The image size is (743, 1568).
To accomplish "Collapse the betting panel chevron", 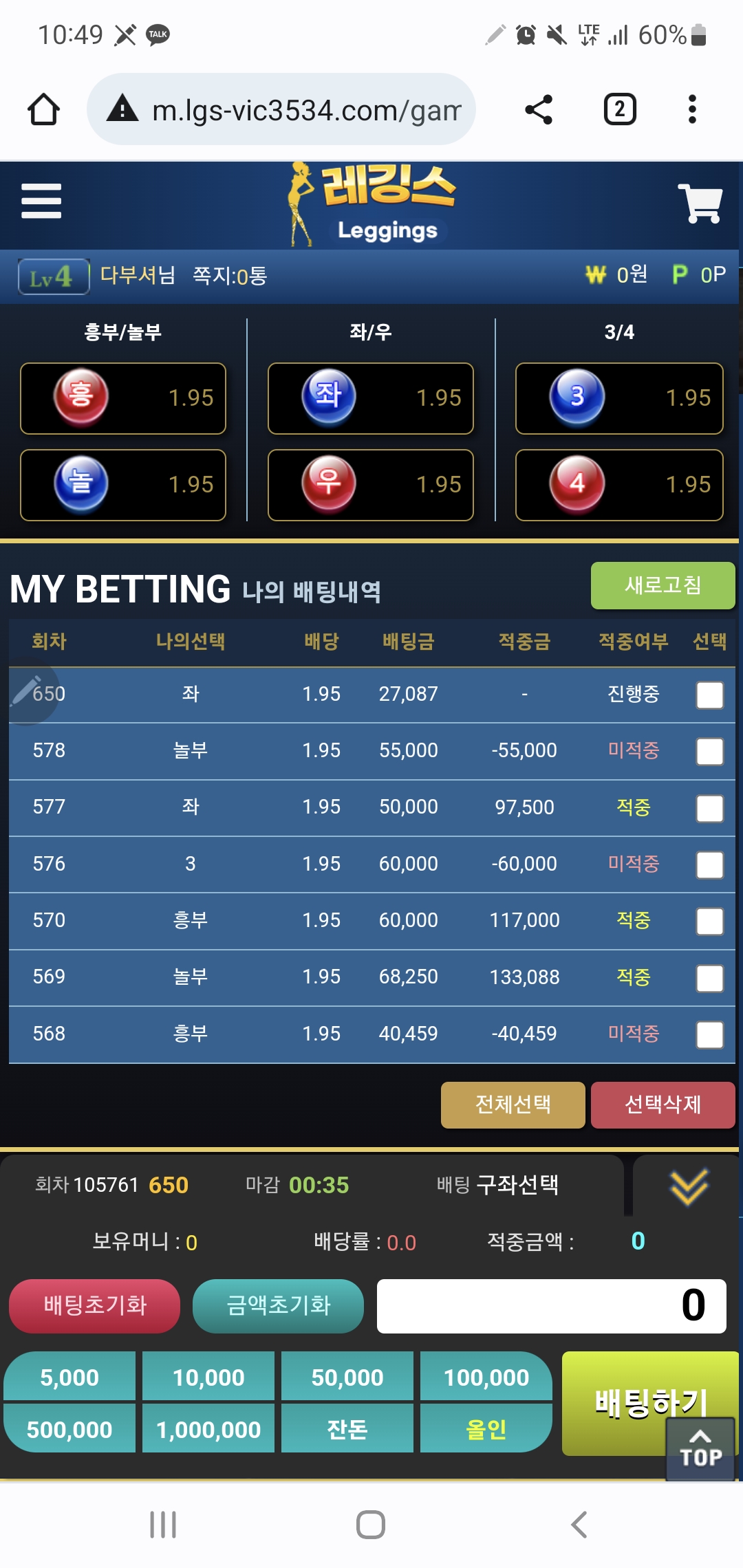I will coord(688,1186).
